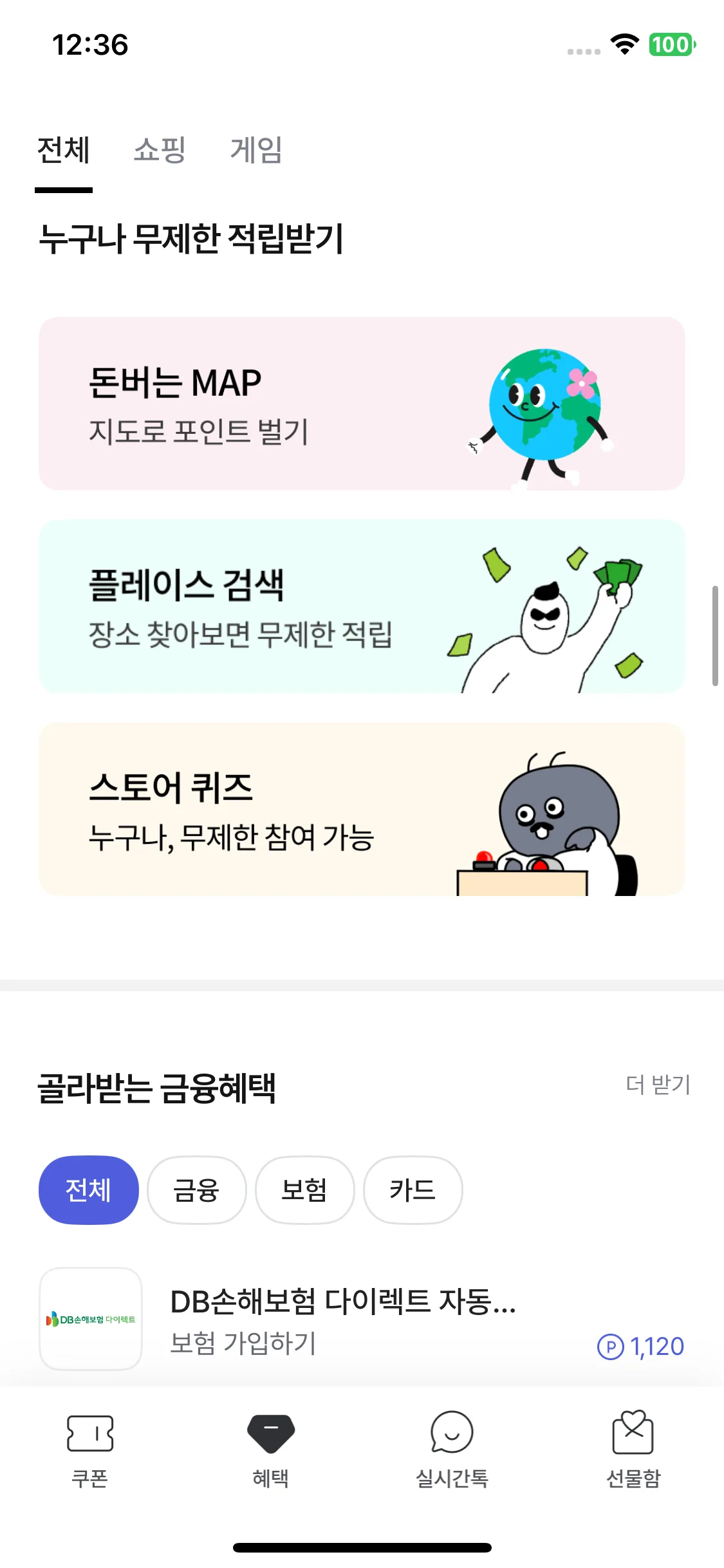
Task: Select the 전체 top tab
Action: pyautogui.click(x=63, y=151)
